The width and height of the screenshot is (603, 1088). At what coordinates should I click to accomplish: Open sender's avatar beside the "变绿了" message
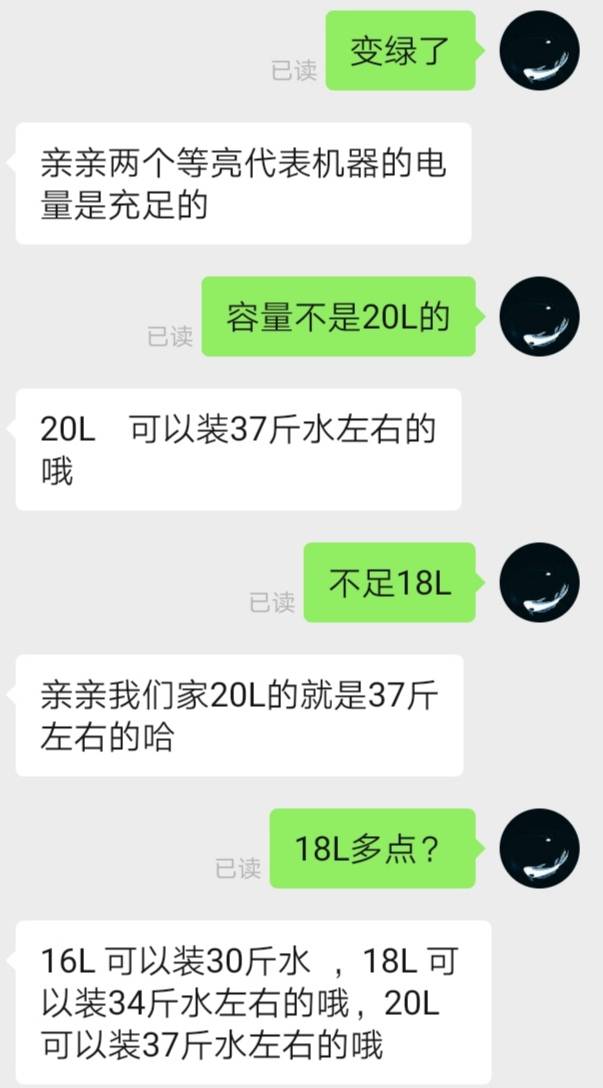pos(539,51)
